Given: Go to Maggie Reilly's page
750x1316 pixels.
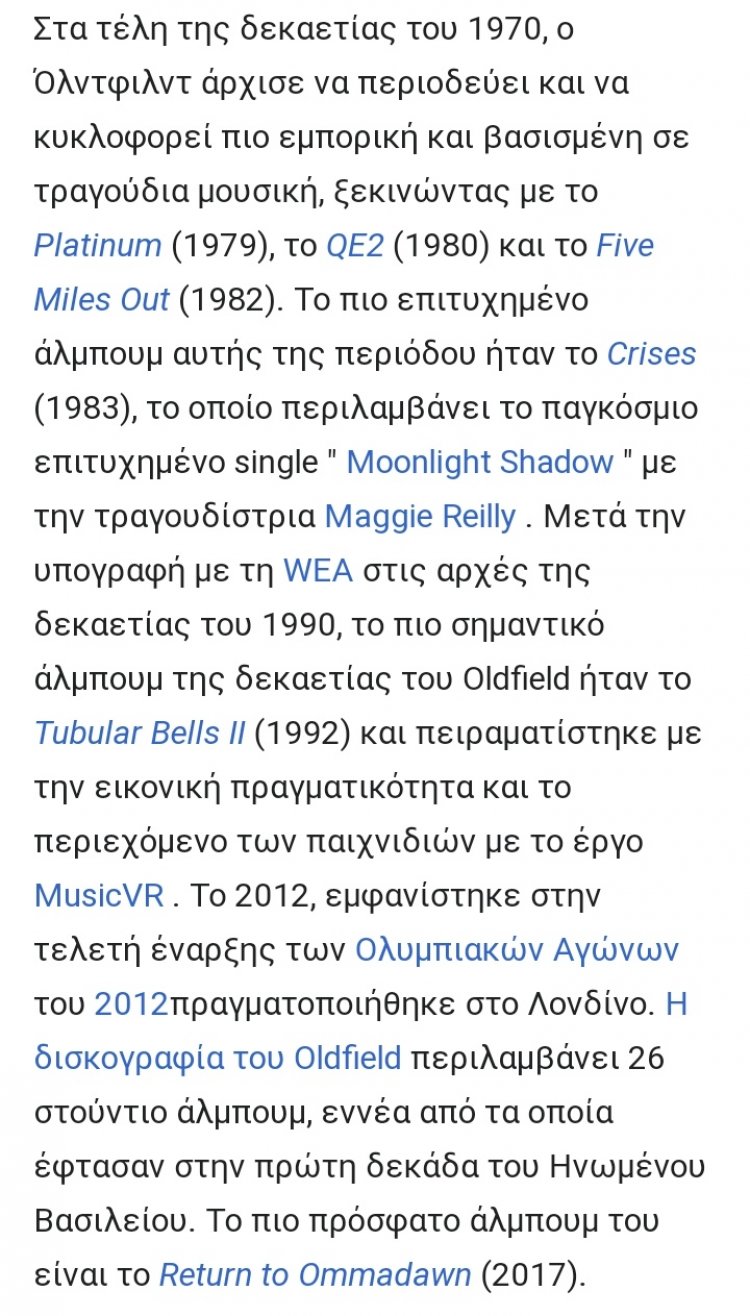Looking at the screenshot, I should tap(420, 516).
